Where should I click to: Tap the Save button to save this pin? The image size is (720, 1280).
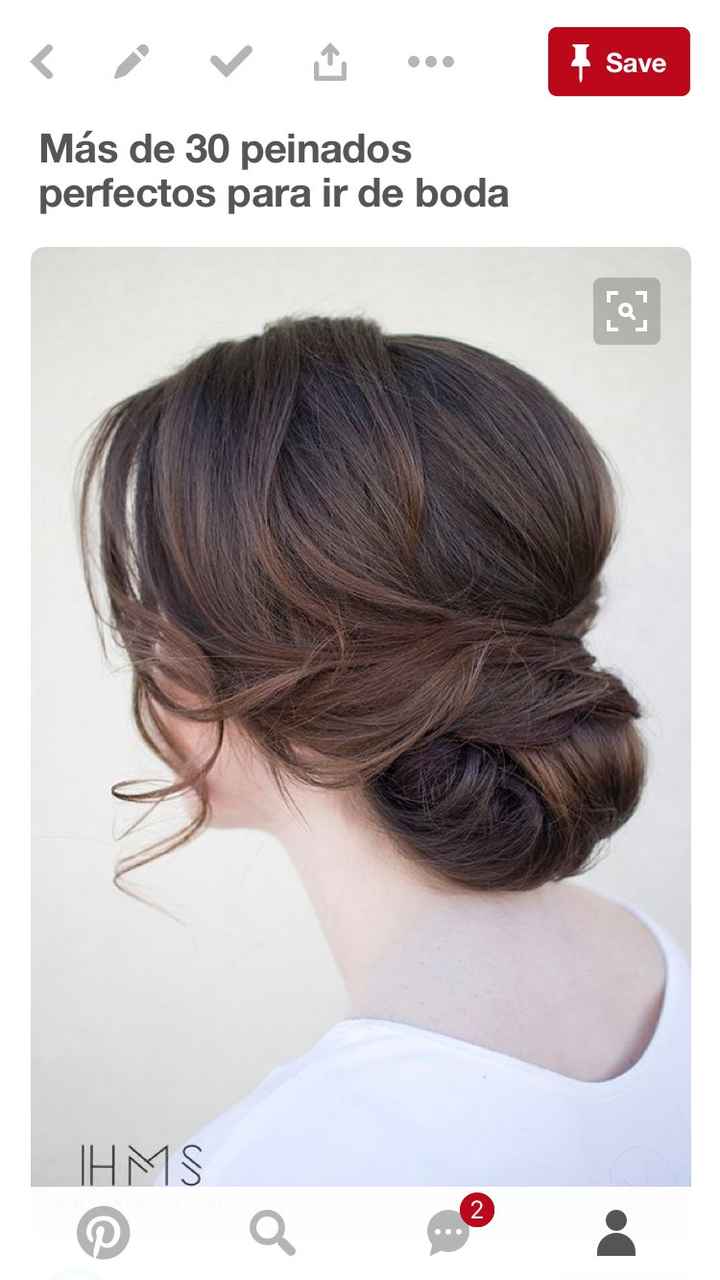pos(618,62)
